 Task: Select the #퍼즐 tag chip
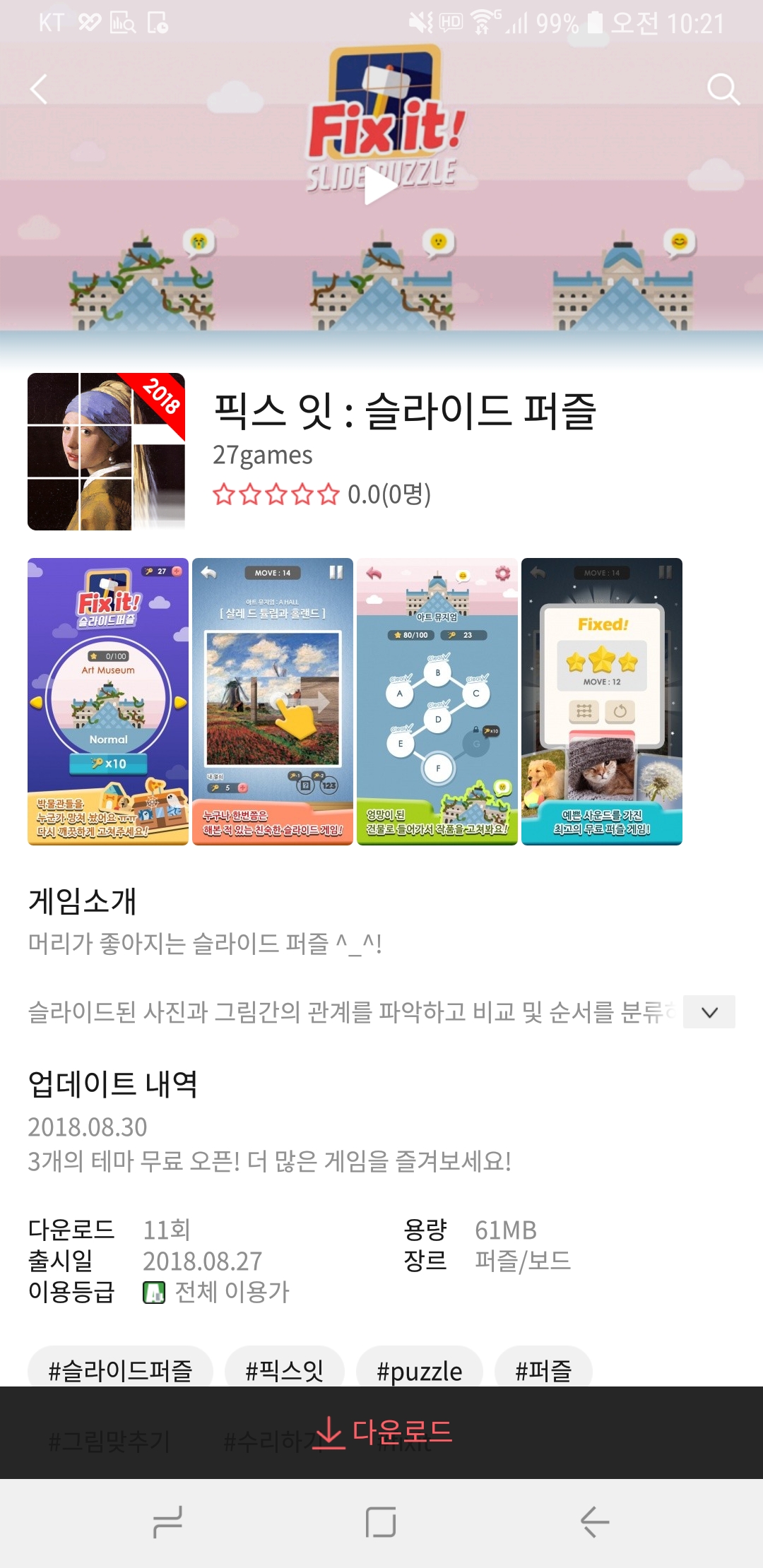[x=543, y=1370]
